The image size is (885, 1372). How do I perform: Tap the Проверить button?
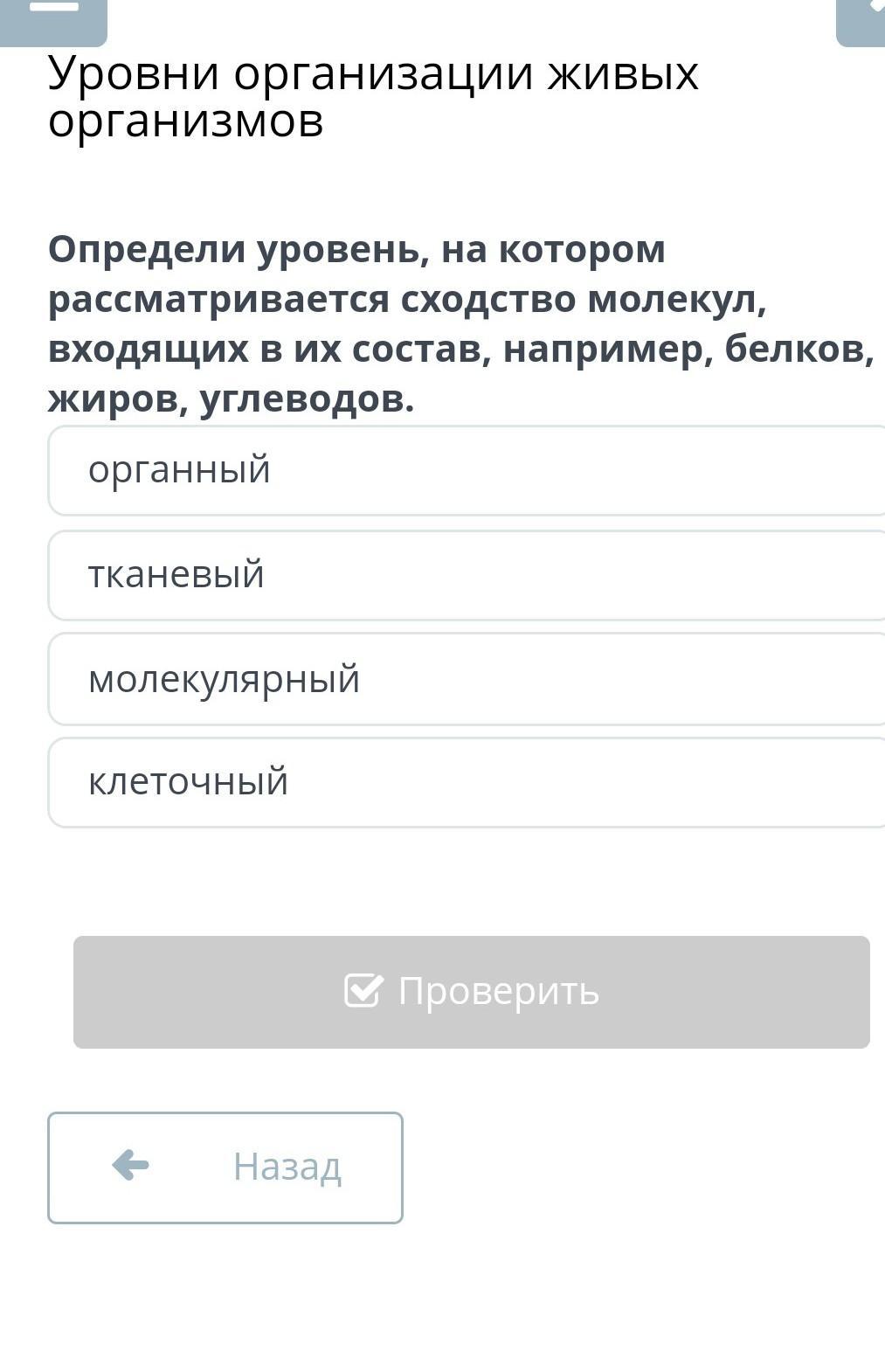pos(471,992)
